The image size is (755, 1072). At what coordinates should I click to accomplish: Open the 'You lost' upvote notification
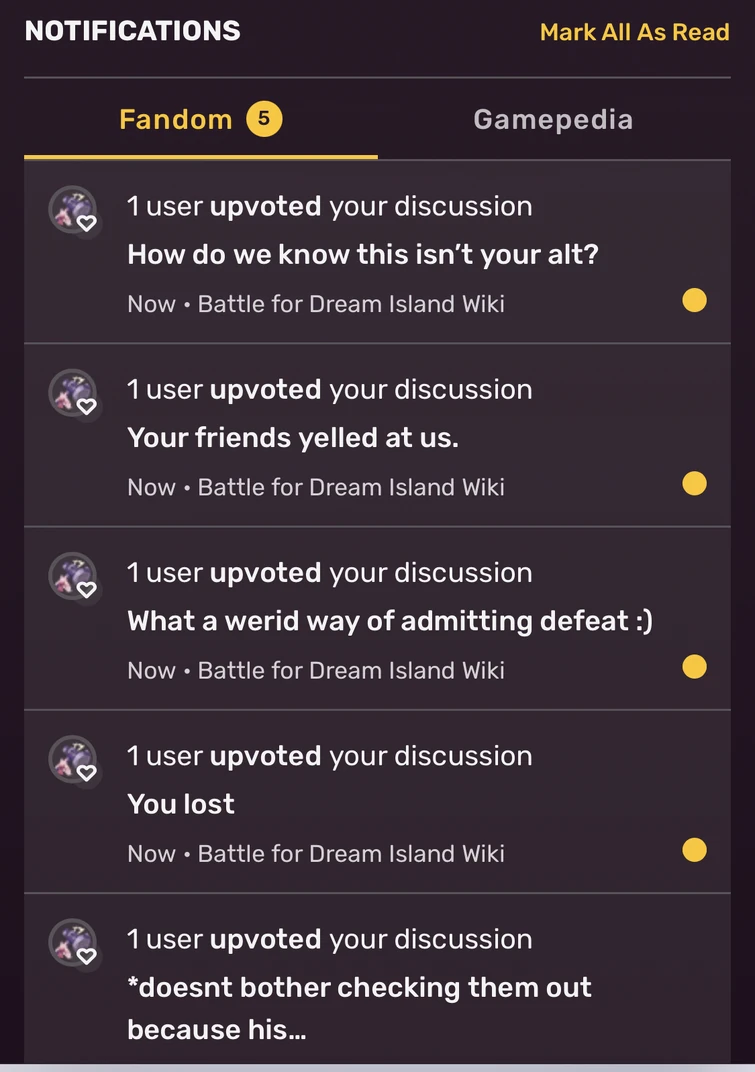click(181, 803)
